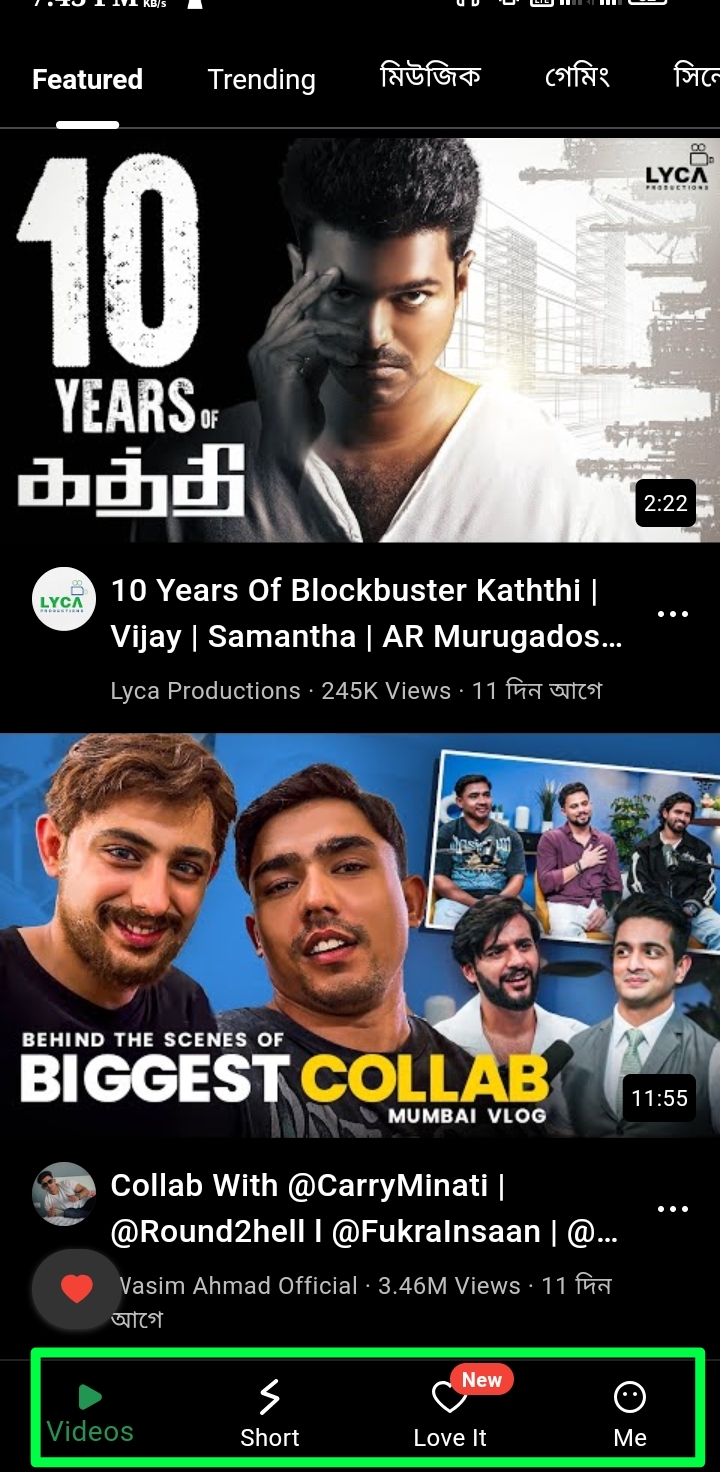Open more options for CarryMinati collab video
The image size is (720, 1472).
(x=672, y=1208)
